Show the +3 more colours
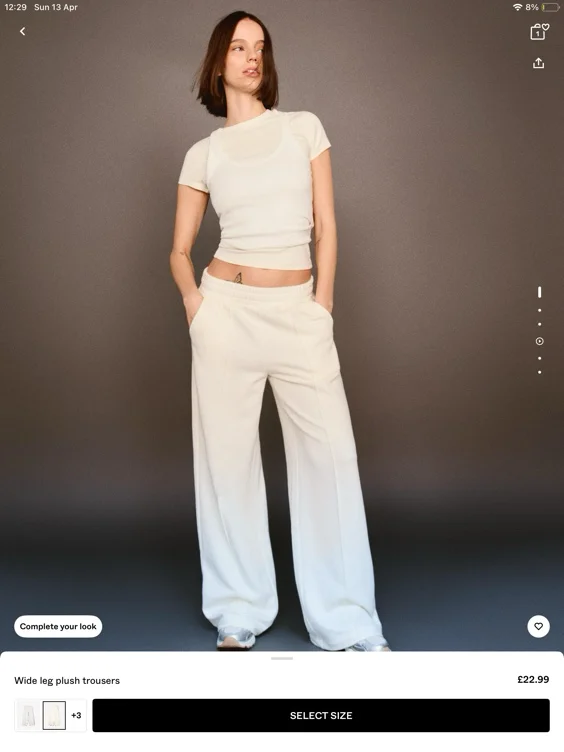This screenshot has width=564, height=752. [76, 716]
